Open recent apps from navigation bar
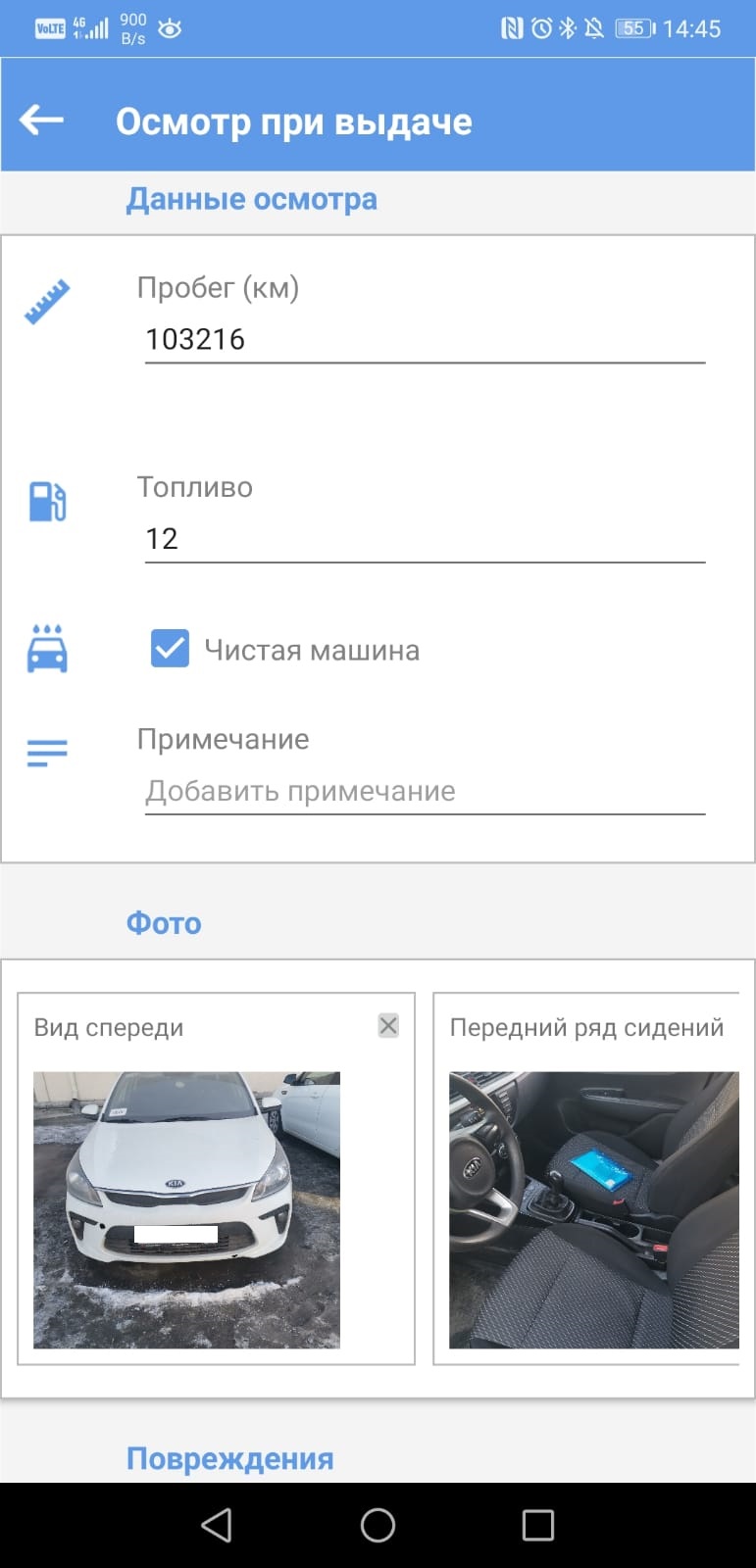756x1568 pixels. (x=537, y=1525)
